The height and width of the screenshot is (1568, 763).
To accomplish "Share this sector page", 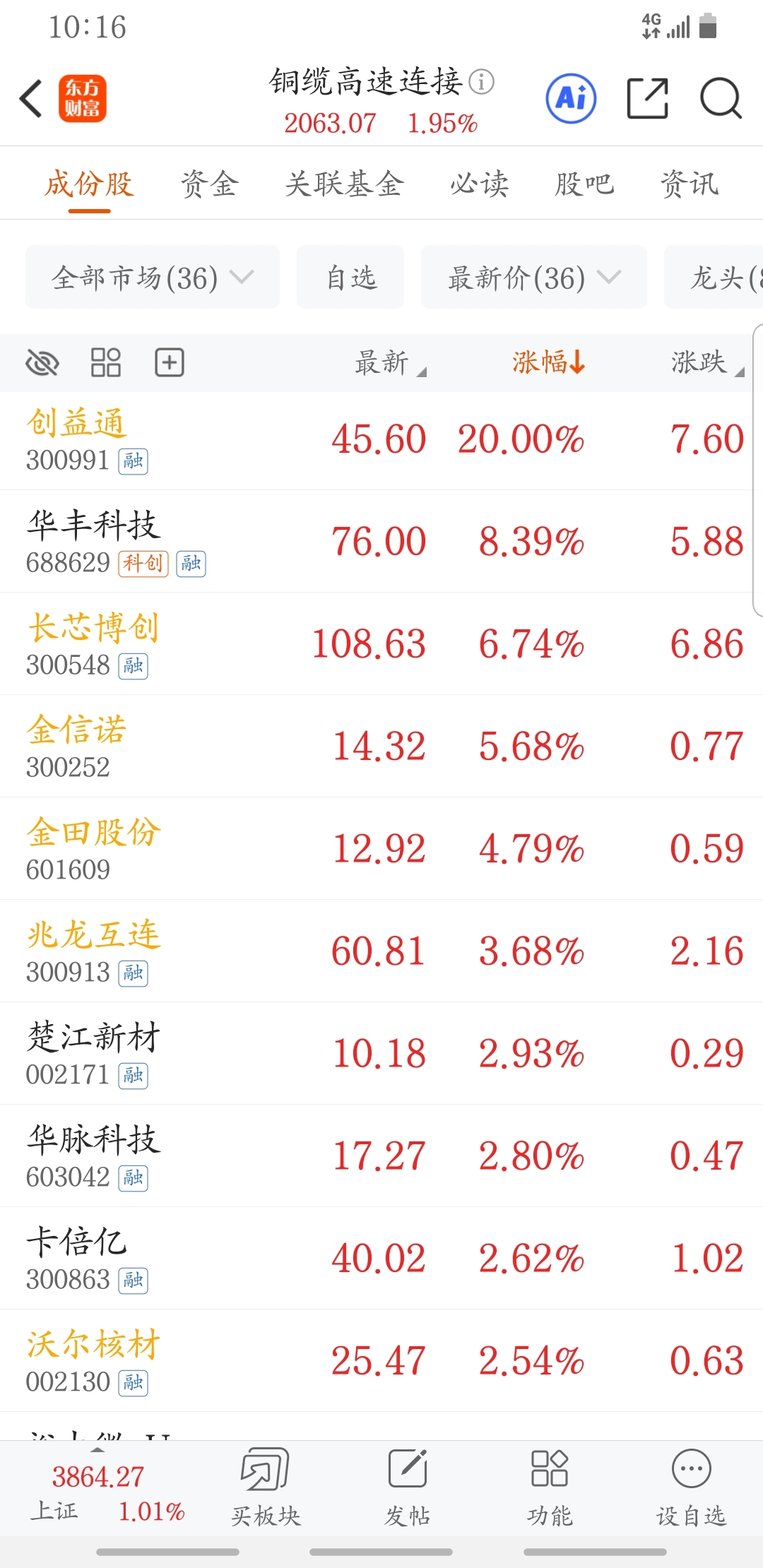I will click(648, 98).
